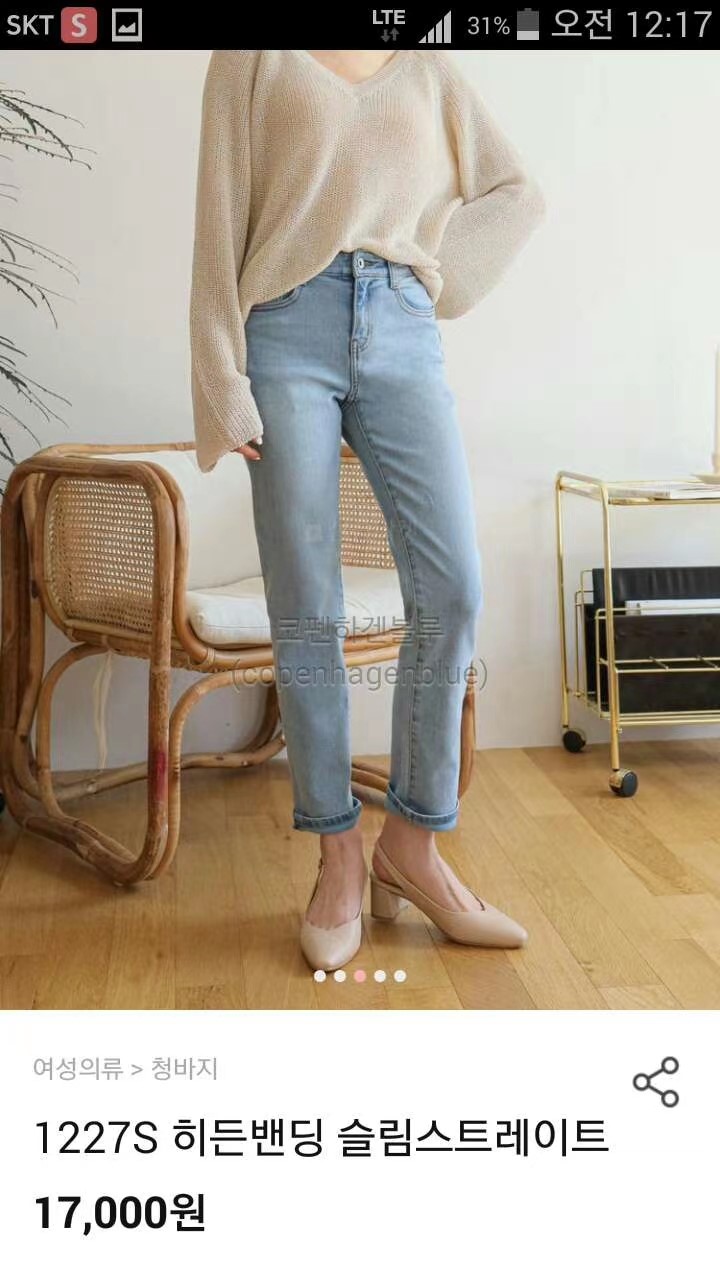Select the first dot of the image indicator
The height and width of the screenshot is (1280, 720).
[x=320, y=976]
